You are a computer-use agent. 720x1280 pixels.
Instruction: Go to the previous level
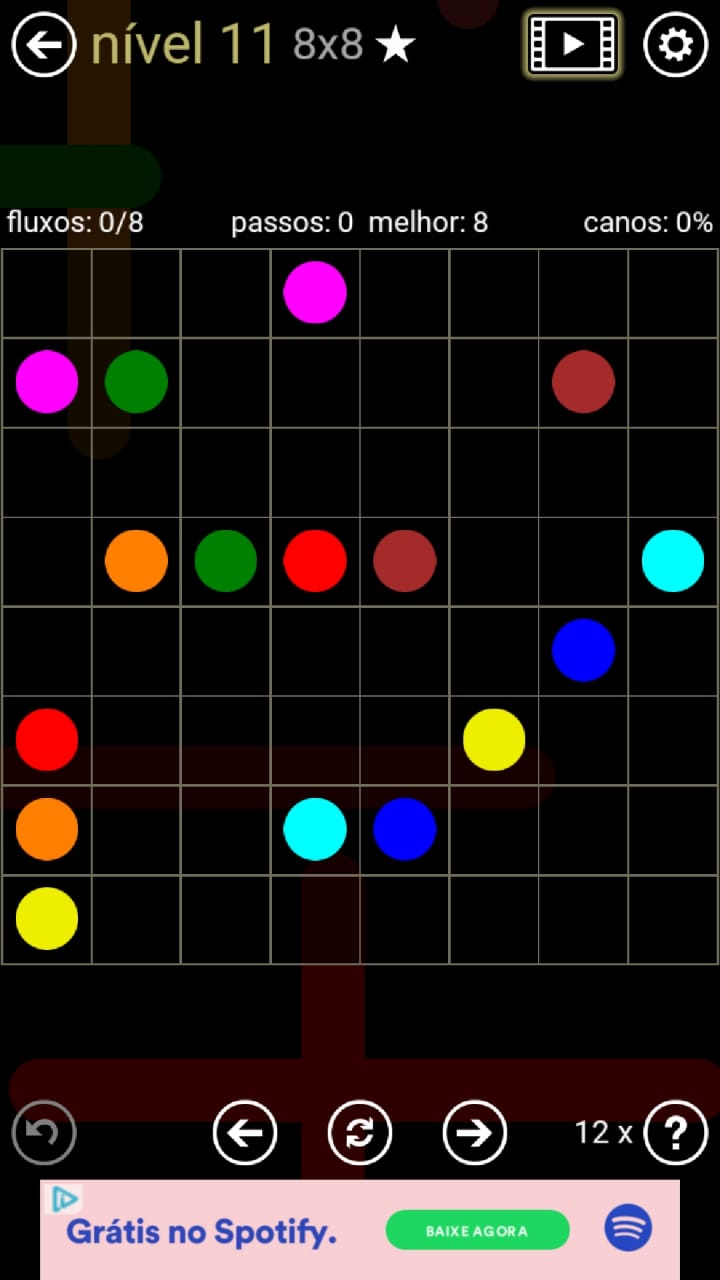point(245,1133)
